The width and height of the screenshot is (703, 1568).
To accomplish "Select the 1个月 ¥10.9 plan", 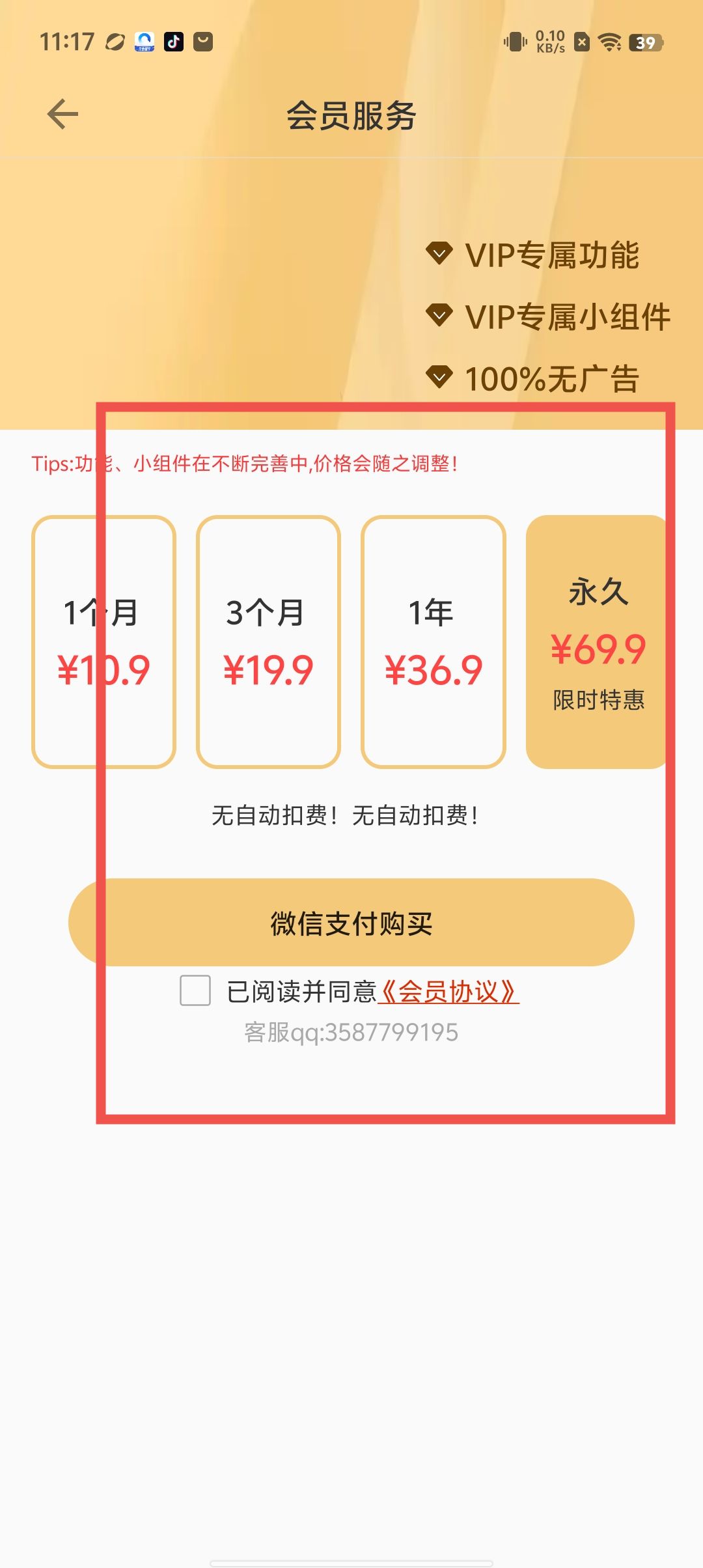I will pyautogui.click(x=103, y=642).
